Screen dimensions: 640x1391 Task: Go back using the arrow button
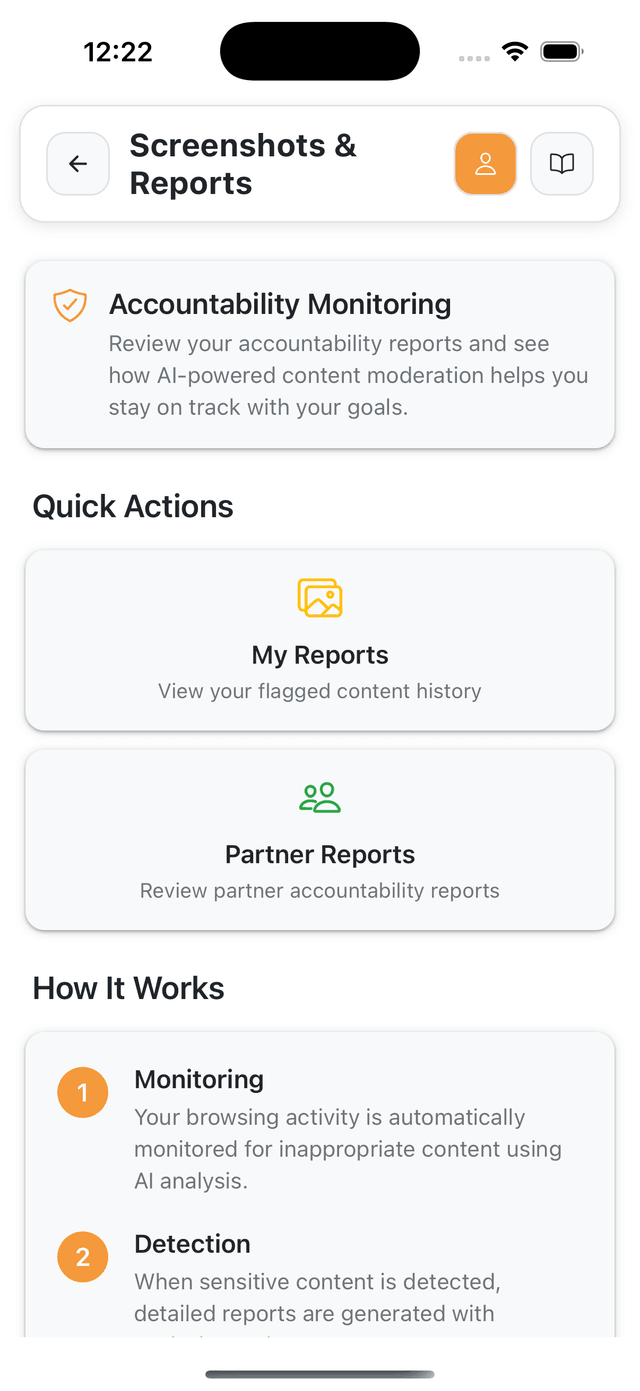(x=78, y=164)
